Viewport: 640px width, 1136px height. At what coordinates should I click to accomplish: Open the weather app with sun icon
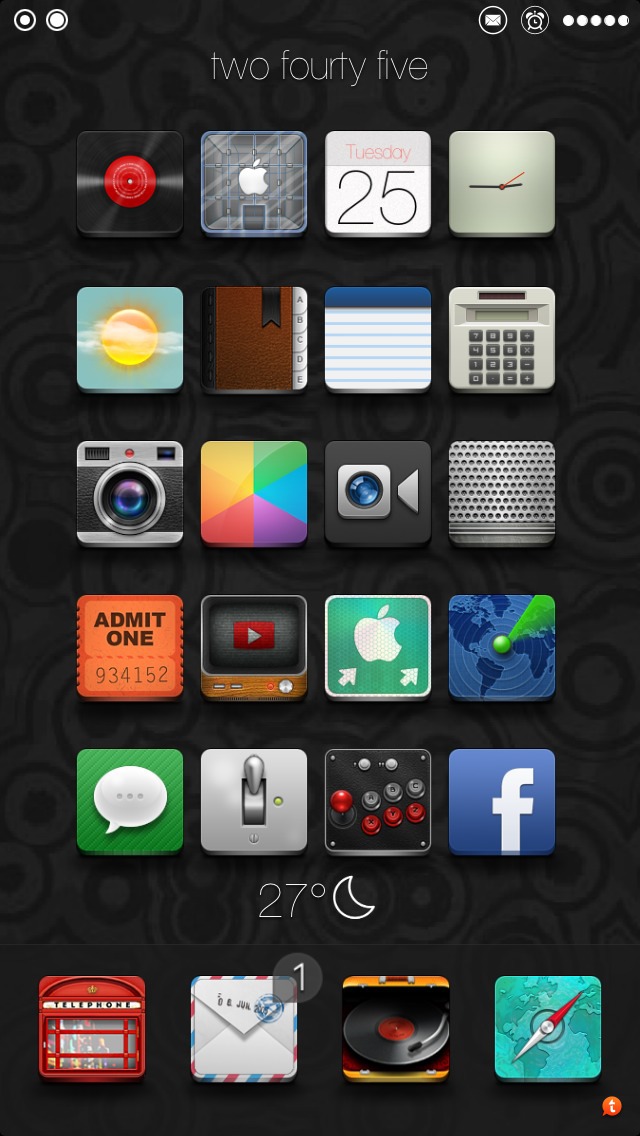(x=130, y=338)
